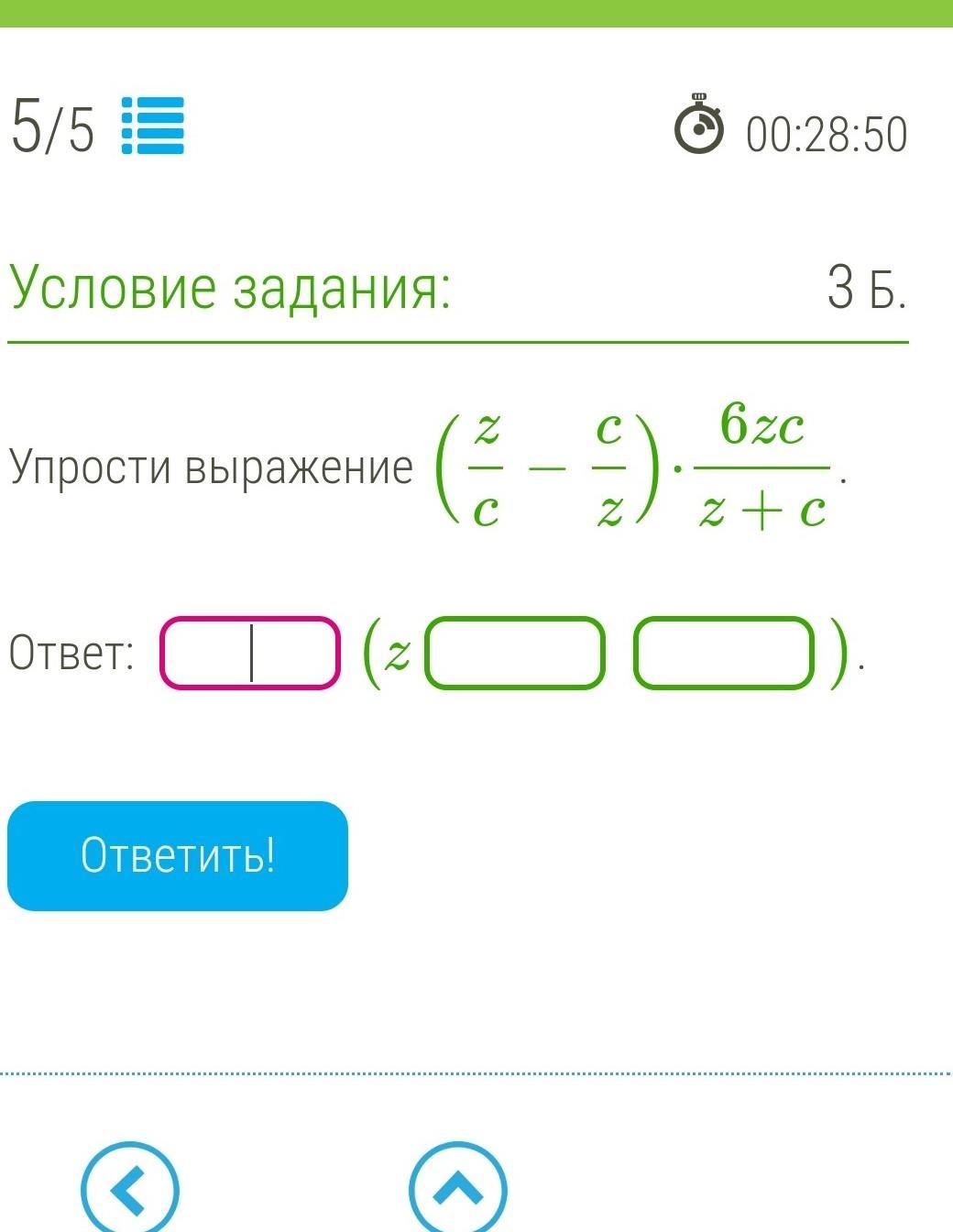Focus the first answer field before the parenthesis

coord(250,654)
